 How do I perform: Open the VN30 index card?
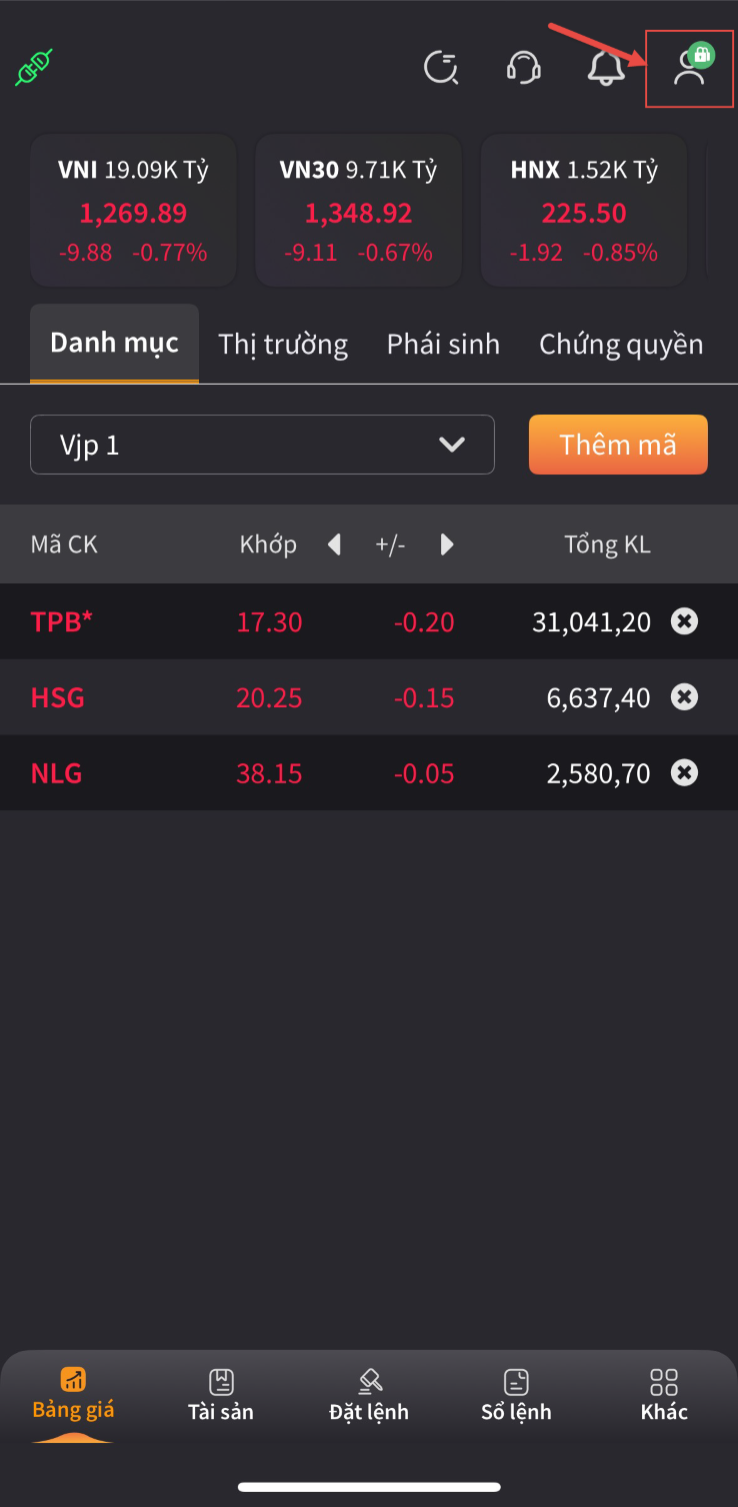[x=358, y=211]
